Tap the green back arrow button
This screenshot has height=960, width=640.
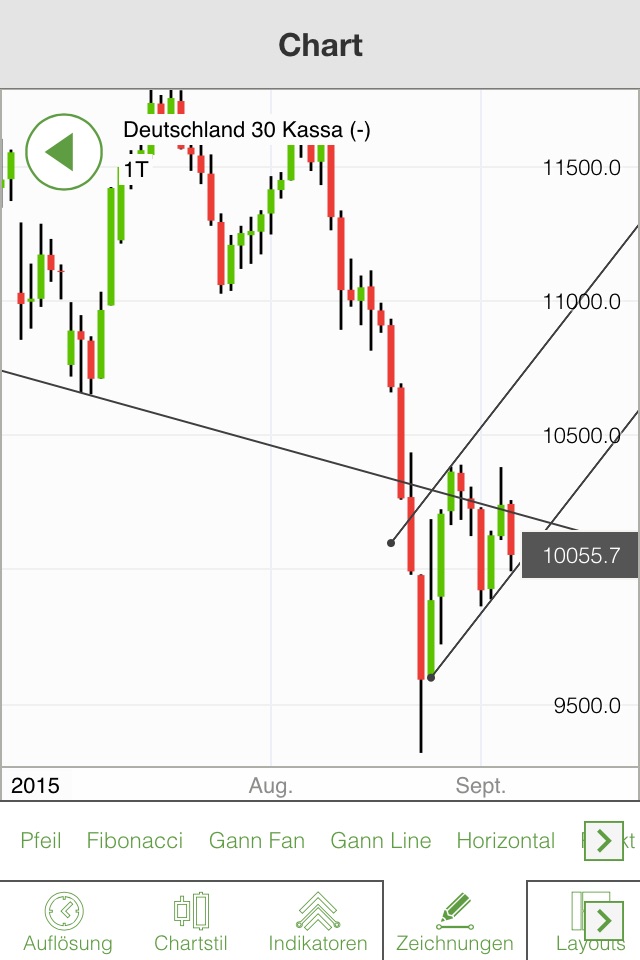tap(64, 153)
